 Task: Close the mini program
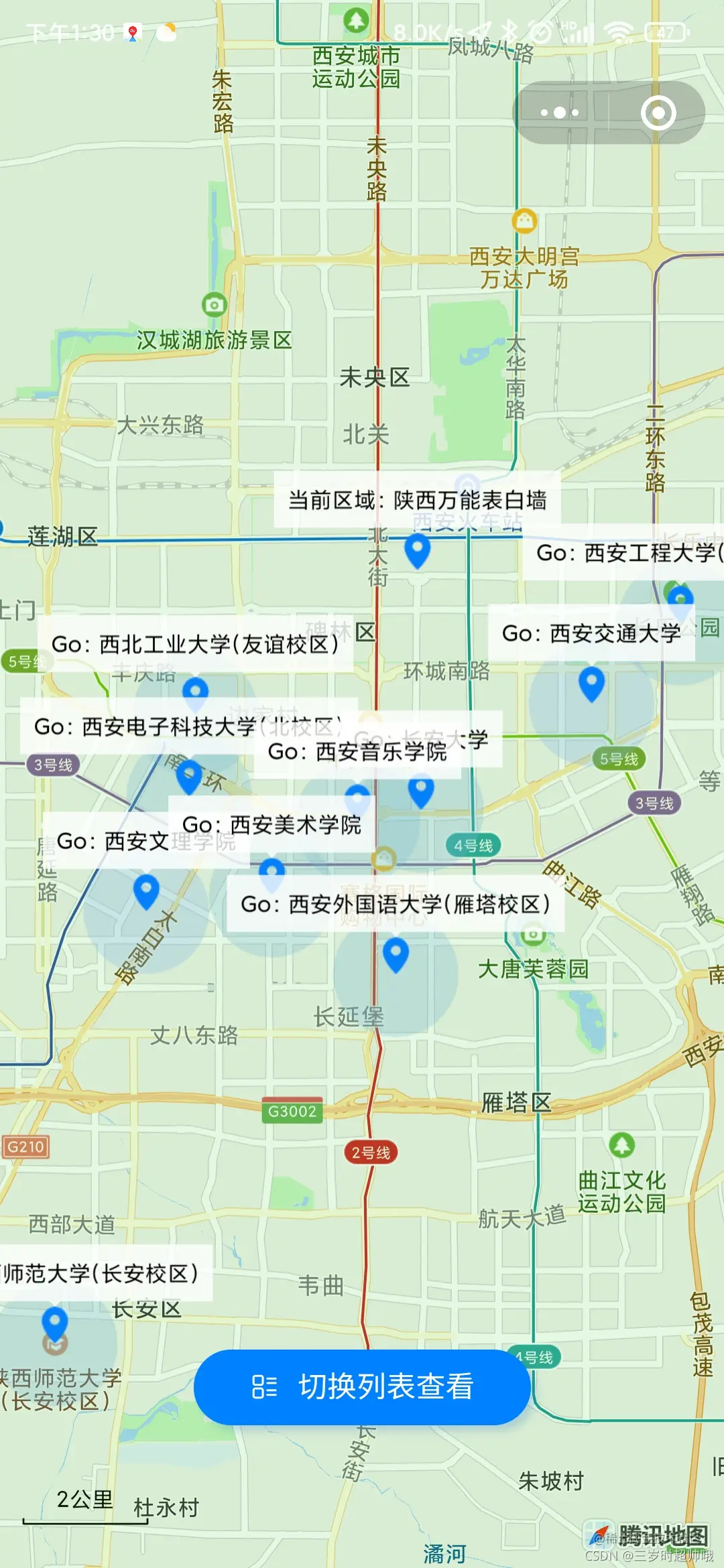click(658, 113)
